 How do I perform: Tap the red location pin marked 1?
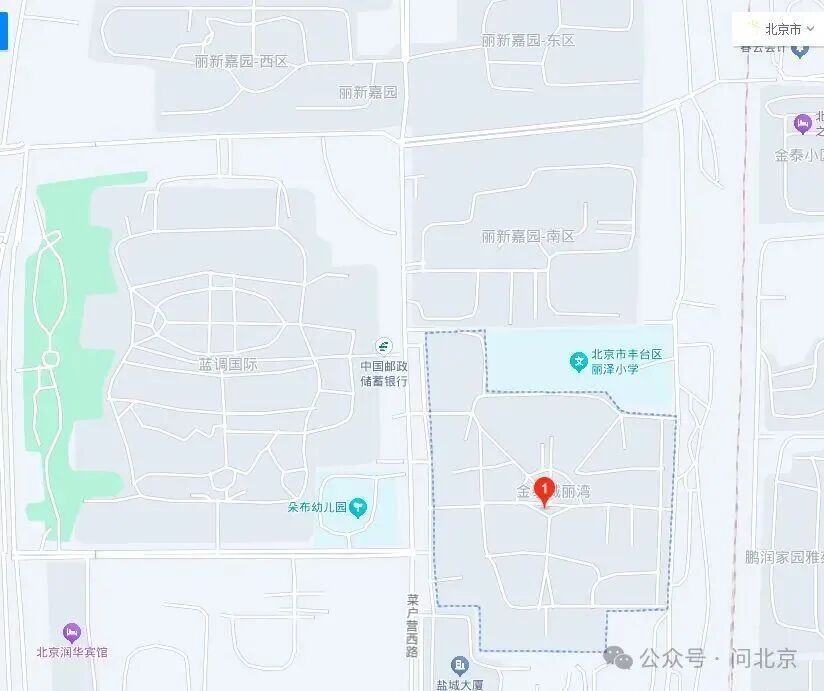click(x=545, y=490)
